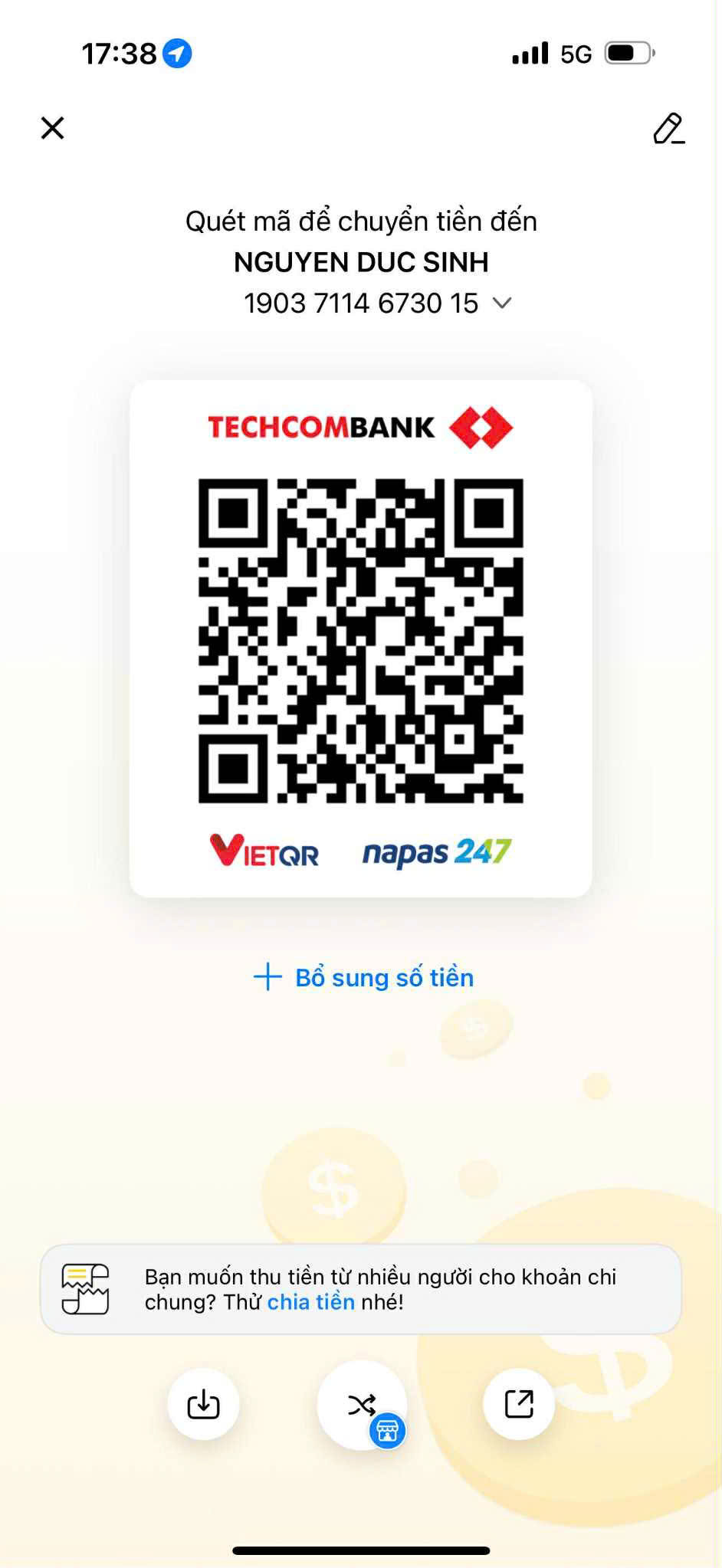Open the chia tiền link
Image resolution: width=722 pixels, height=1568 pixels.
click(x=310, y=1302)
